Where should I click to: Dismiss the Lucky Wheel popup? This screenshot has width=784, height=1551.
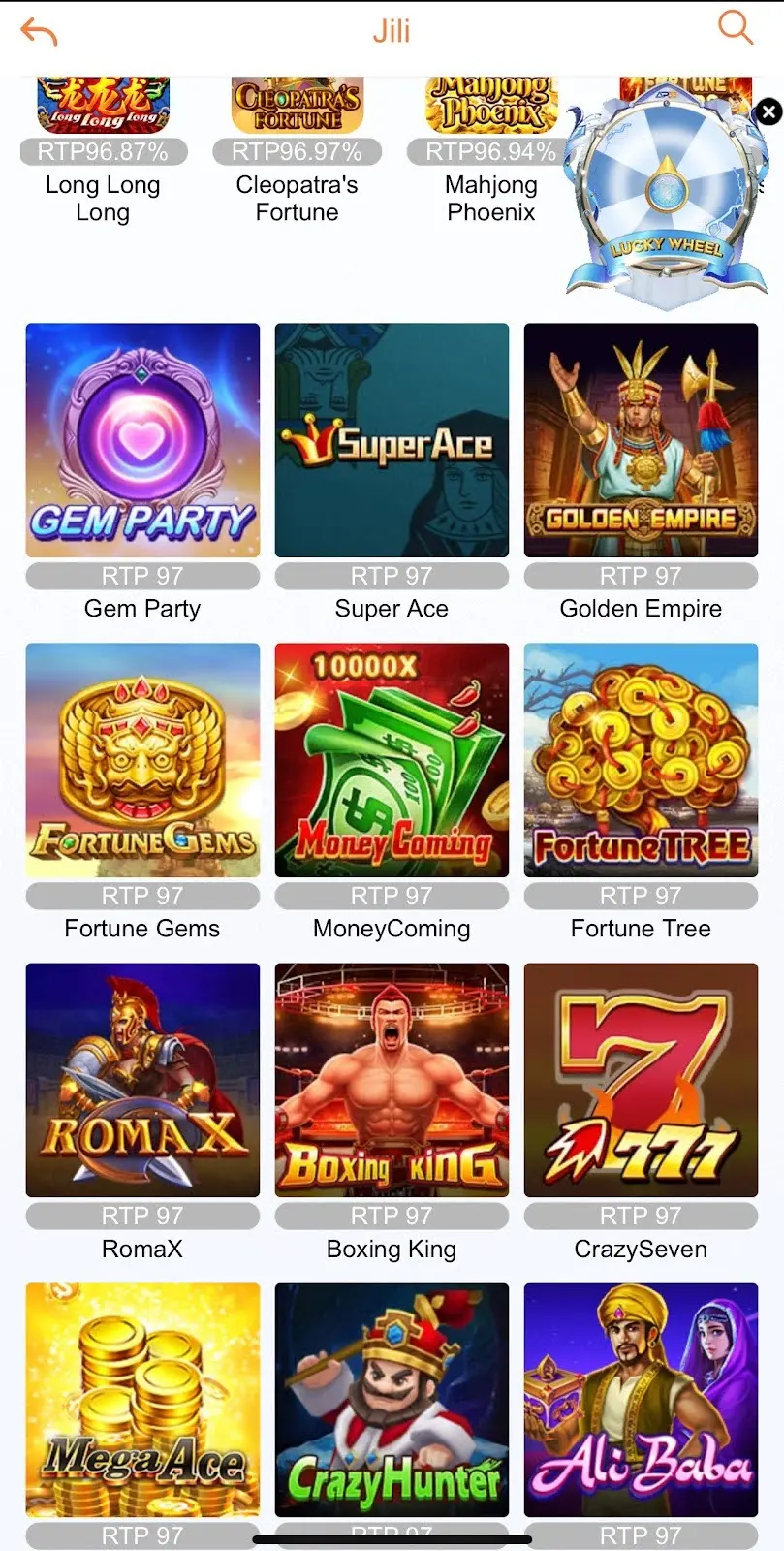click(x=768, y=111)
